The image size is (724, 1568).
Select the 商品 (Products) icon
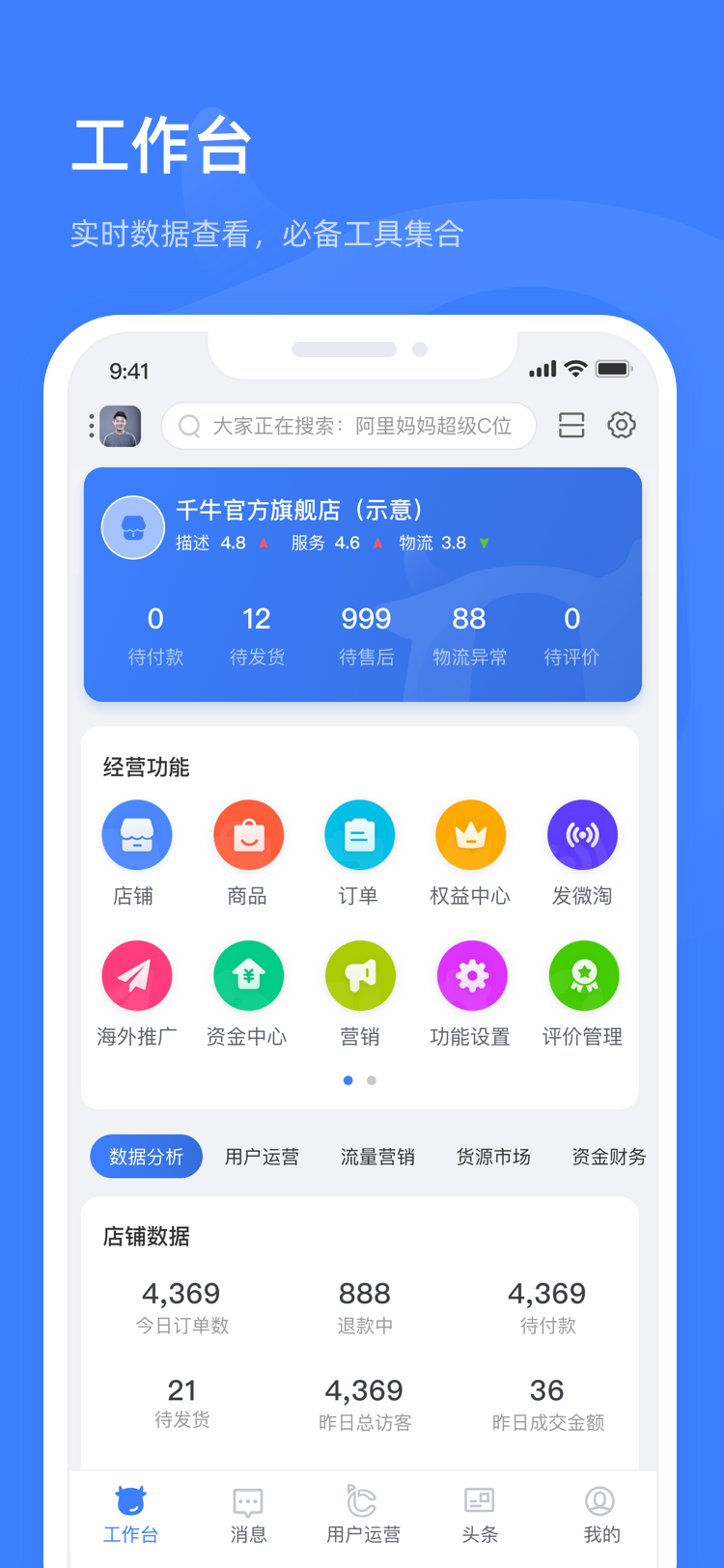coord(248,834)
